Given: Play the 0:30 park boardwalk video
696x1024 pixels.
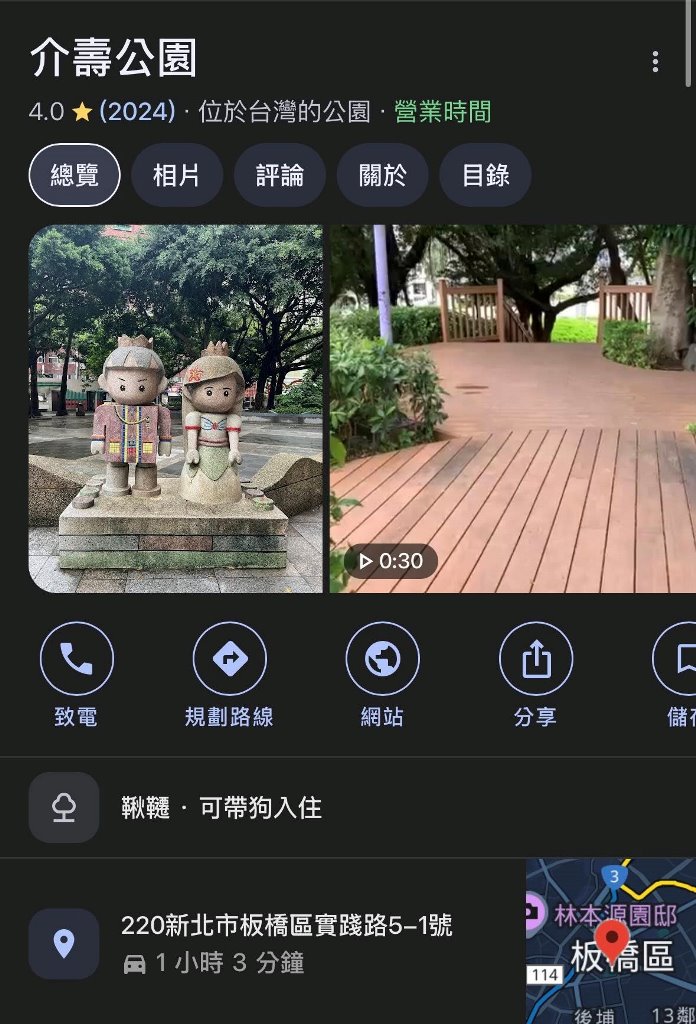Looking at the screenshot, I should [x=513, y=408].
